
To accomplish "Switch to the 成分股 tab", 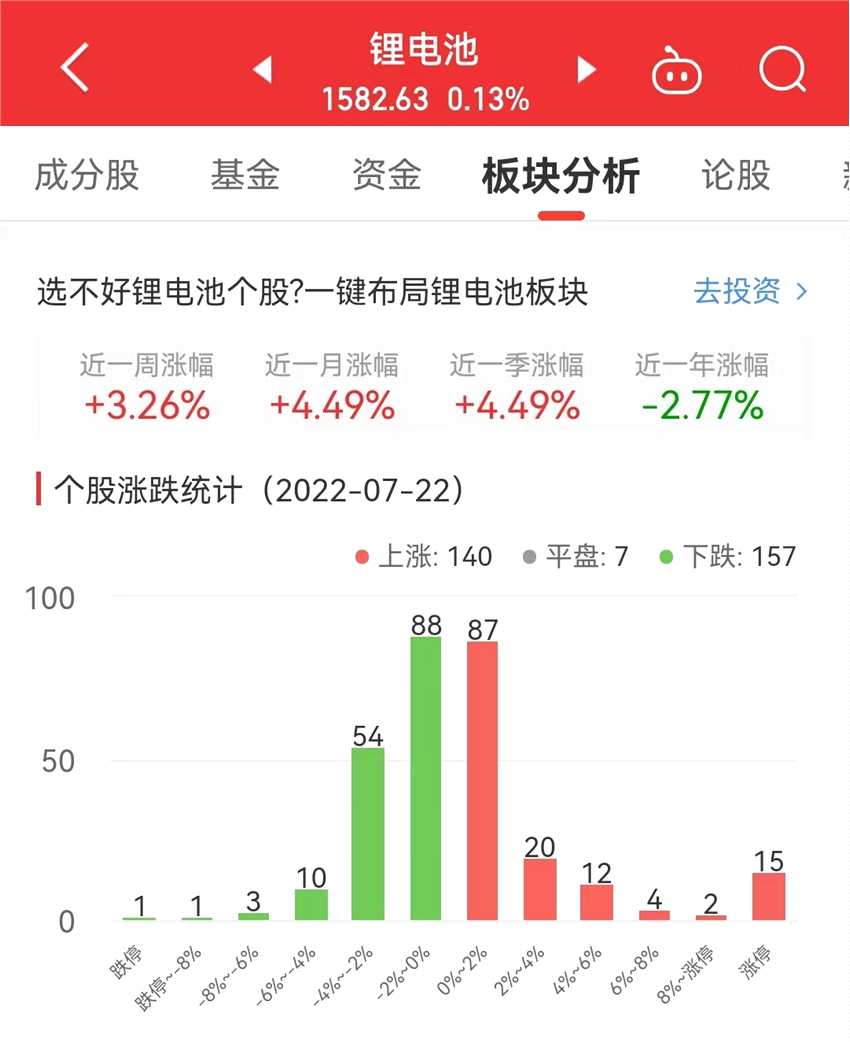I will pyautogui.click(x=87, y=175).
